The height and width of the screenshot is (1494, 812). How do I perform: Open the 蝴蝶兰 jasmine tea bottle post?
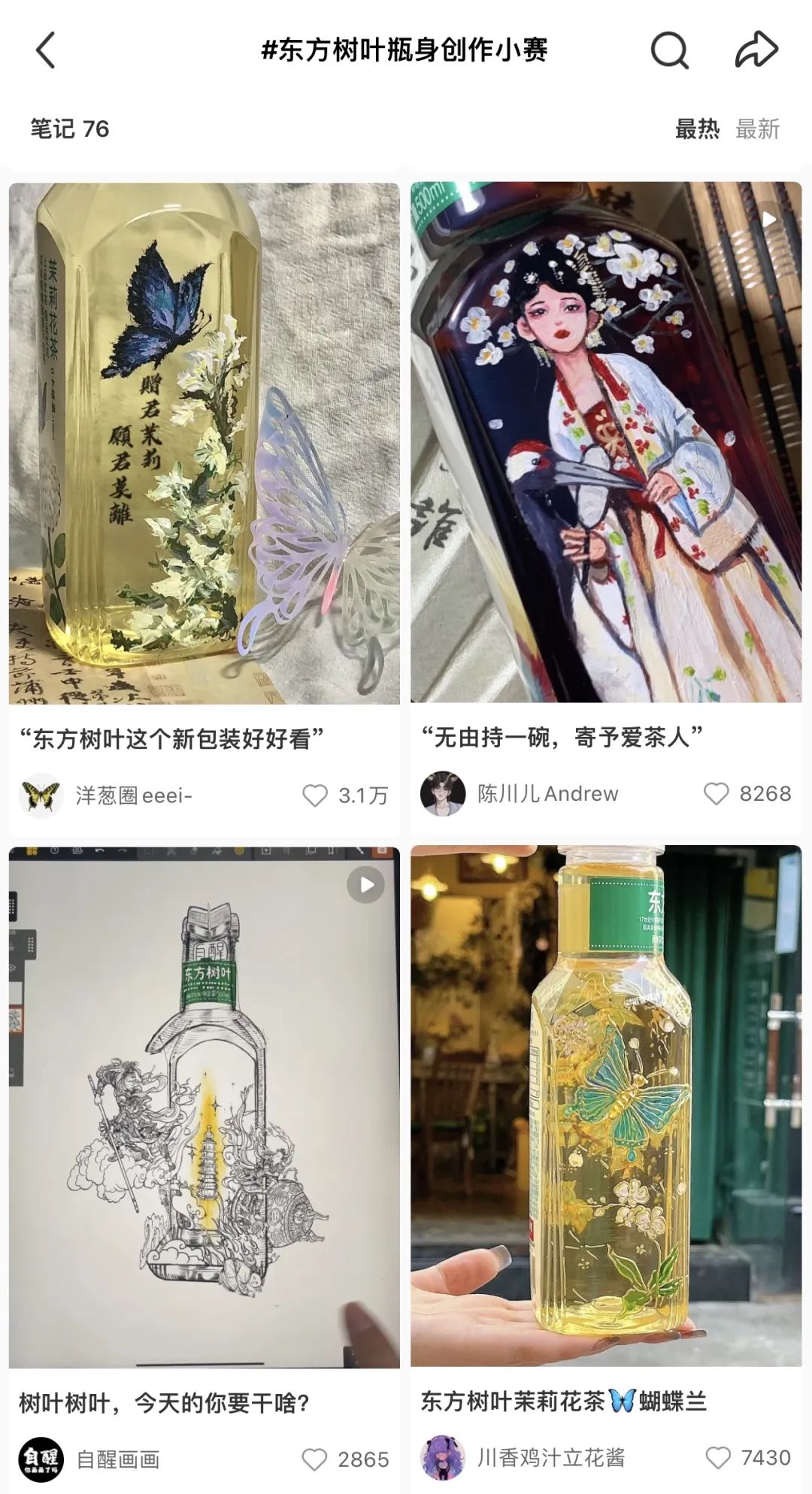tap(606, 1106)
